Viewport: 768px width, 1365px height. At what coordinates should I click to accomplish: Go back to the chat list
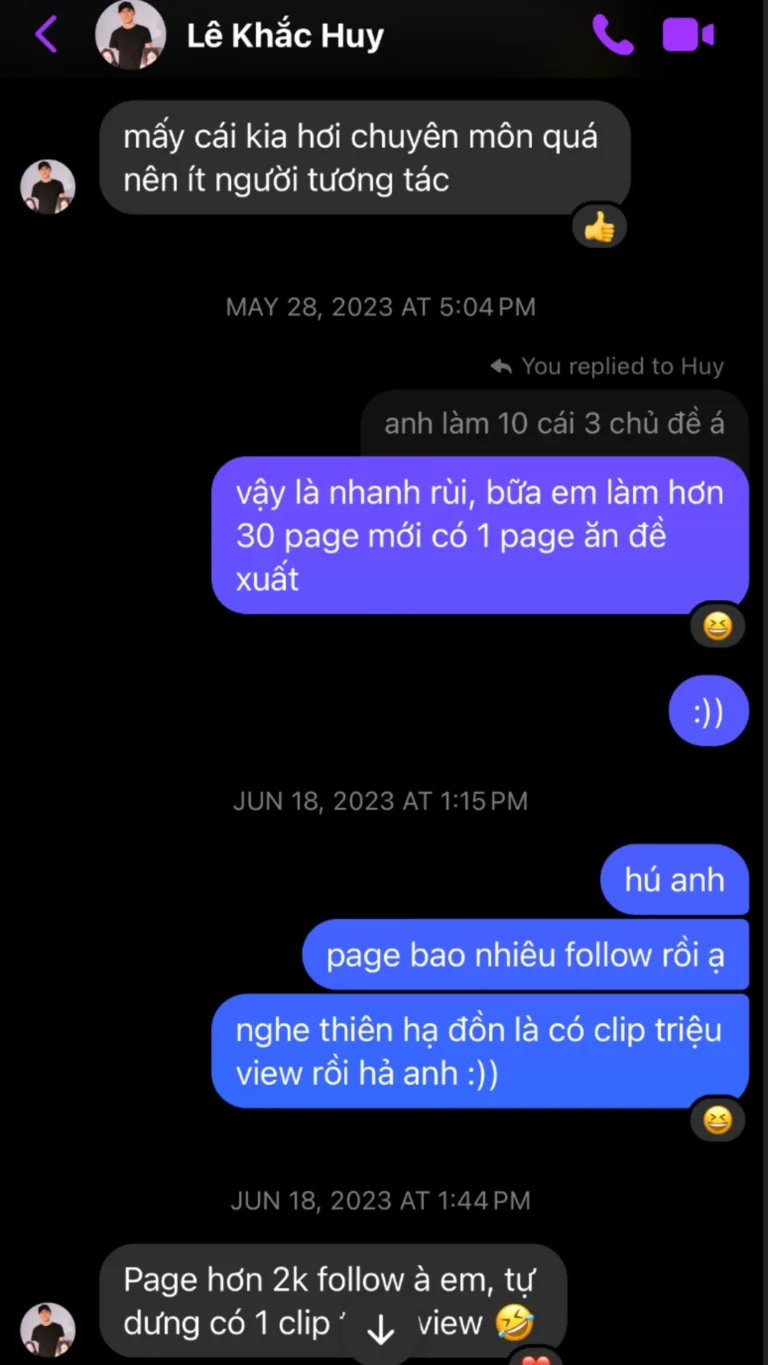coord(46,36)
